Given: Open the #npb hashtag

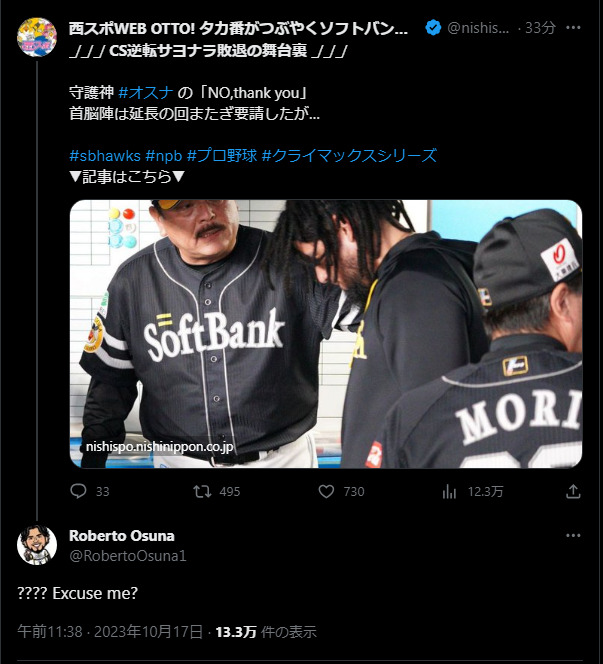Looking at the screenshot, I should pos(163,156).
